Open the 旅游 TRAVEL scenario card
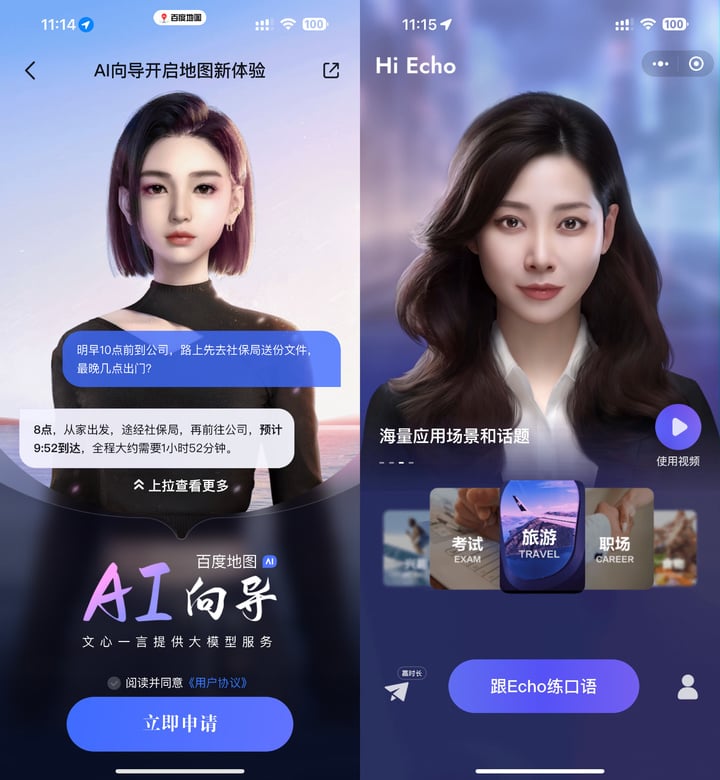Image resolution: width=720 pixels, height=780 pixels. pos(541,538)
